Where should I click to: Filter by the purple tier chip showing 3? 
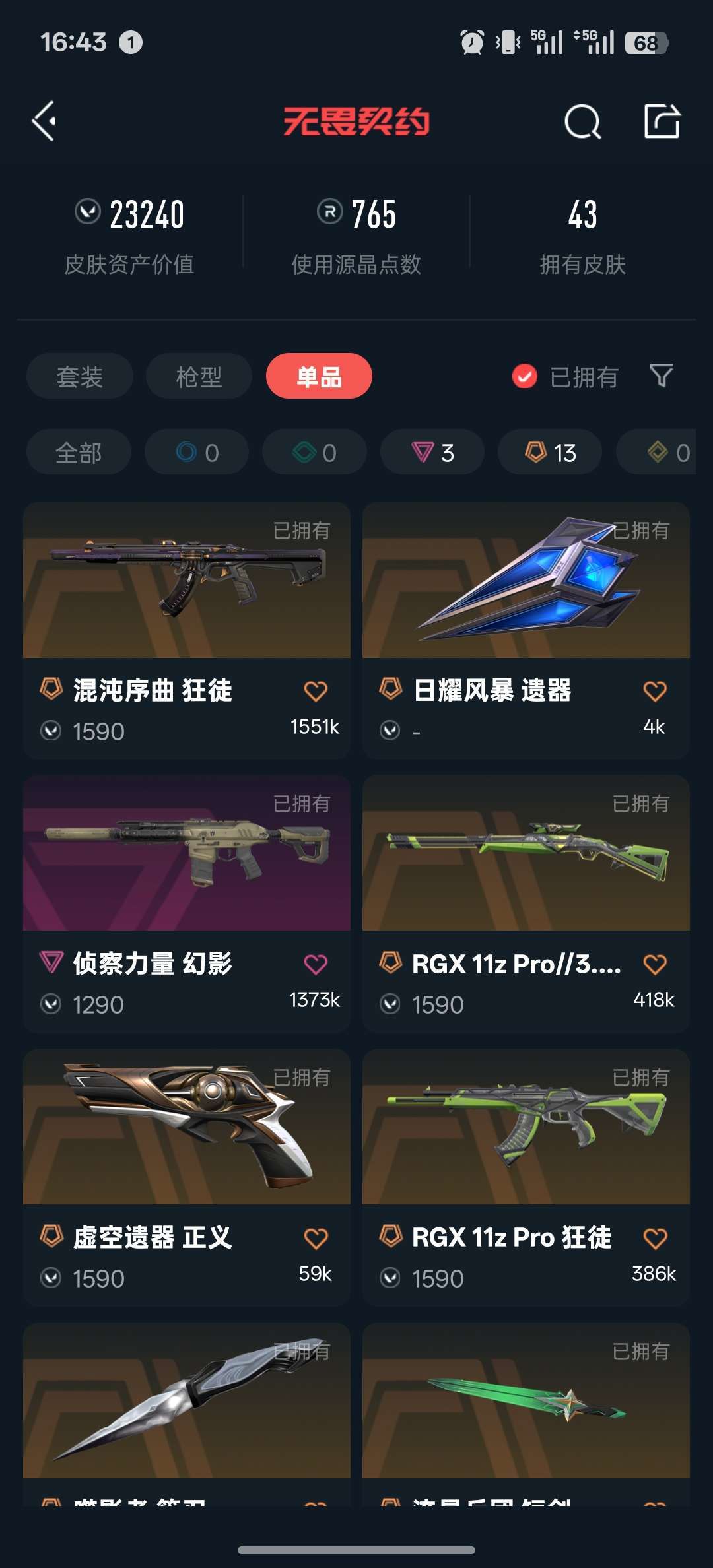tap(432, 452)
